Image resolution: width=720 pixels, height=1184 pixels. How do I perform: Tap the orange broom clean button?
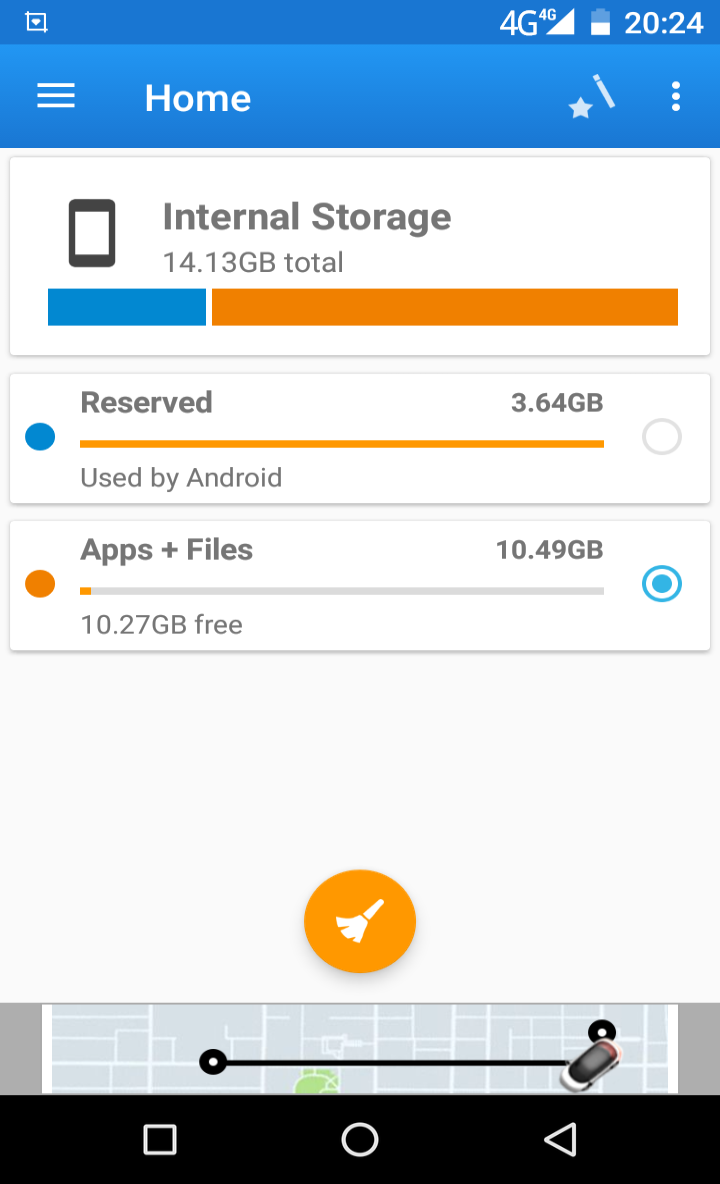[360, 921]
